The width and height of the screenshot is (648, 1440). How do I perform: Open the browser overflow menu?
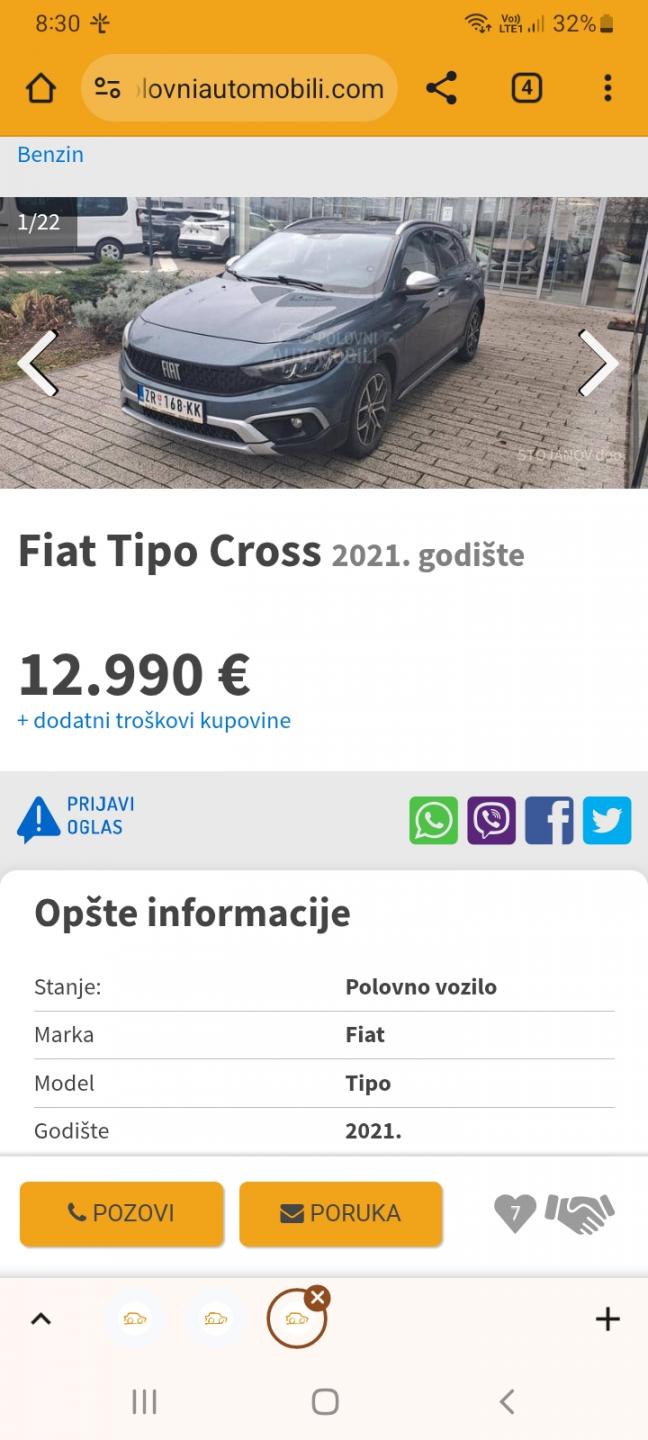tap(607, 89)
